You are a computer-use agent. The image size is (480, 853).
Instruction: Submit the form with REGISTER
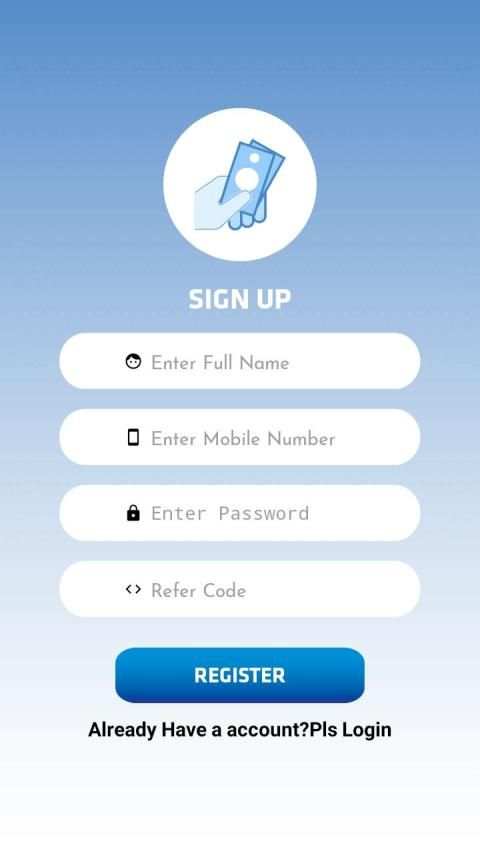click(239, 675)
